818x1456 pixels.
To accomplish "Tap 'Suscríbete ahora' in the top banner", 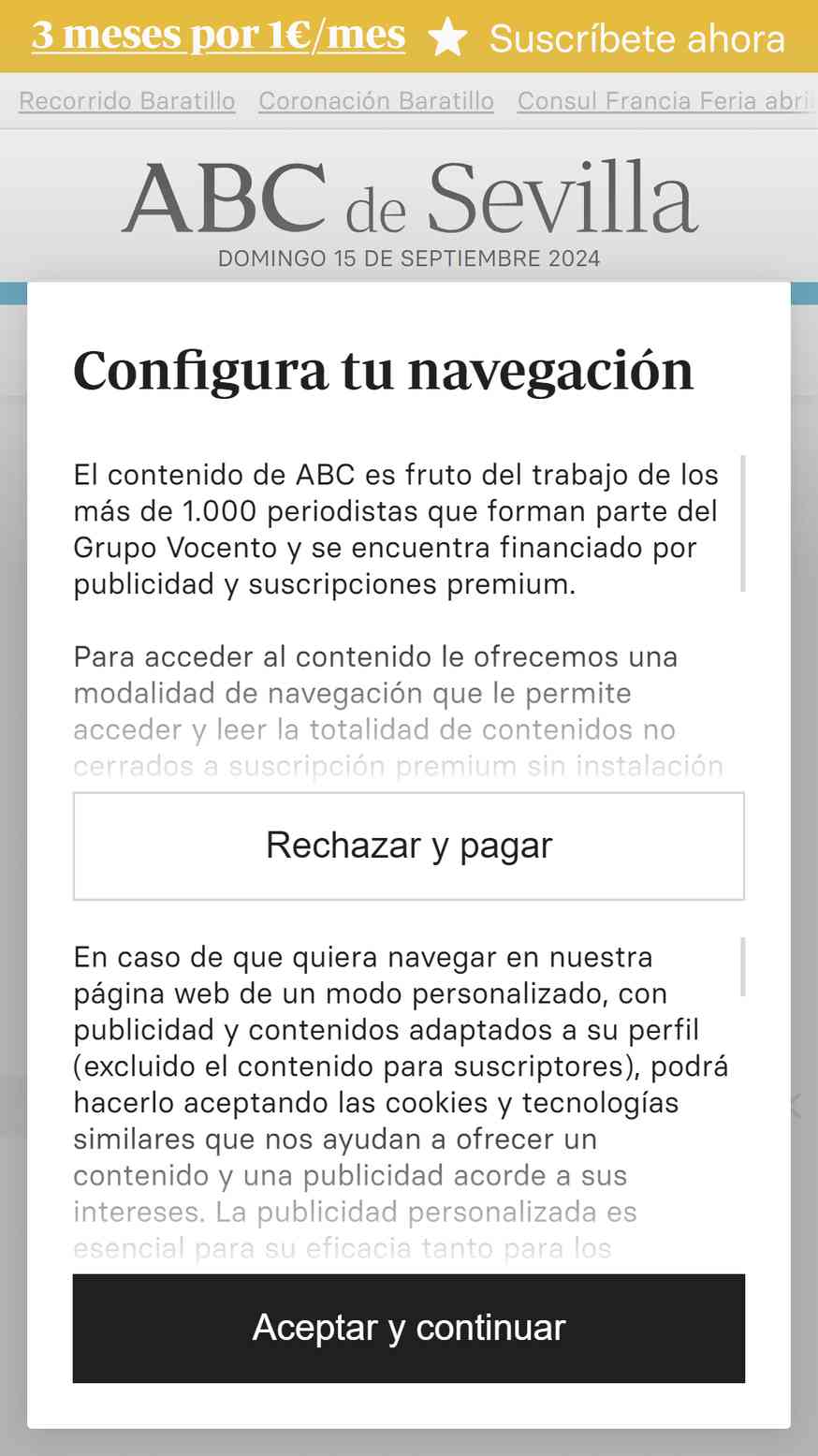I will tap(636, 38).
